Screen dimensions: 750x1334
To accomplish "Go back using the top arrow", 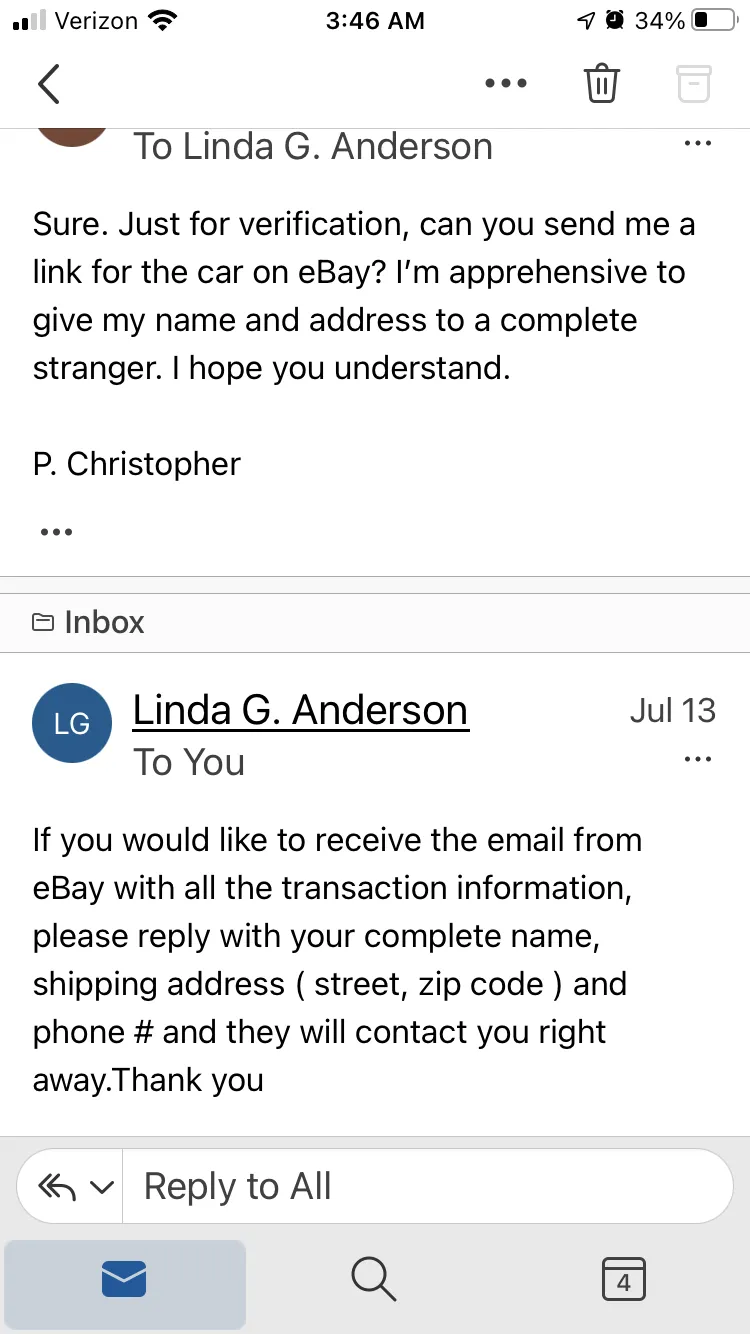I will [49, 84].
